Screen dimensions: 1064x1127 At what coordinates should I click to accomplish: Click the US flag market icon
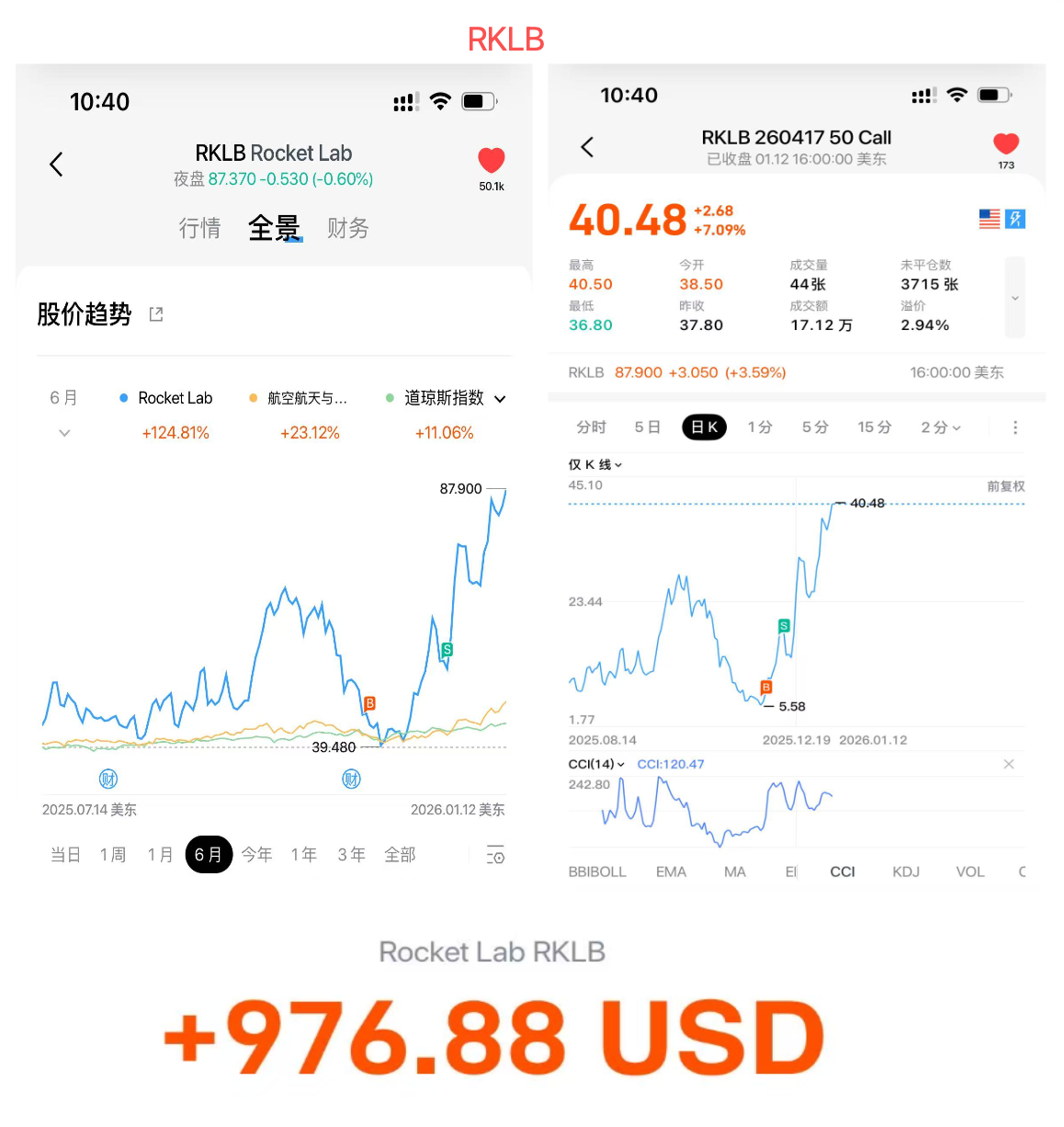[989, 218]
